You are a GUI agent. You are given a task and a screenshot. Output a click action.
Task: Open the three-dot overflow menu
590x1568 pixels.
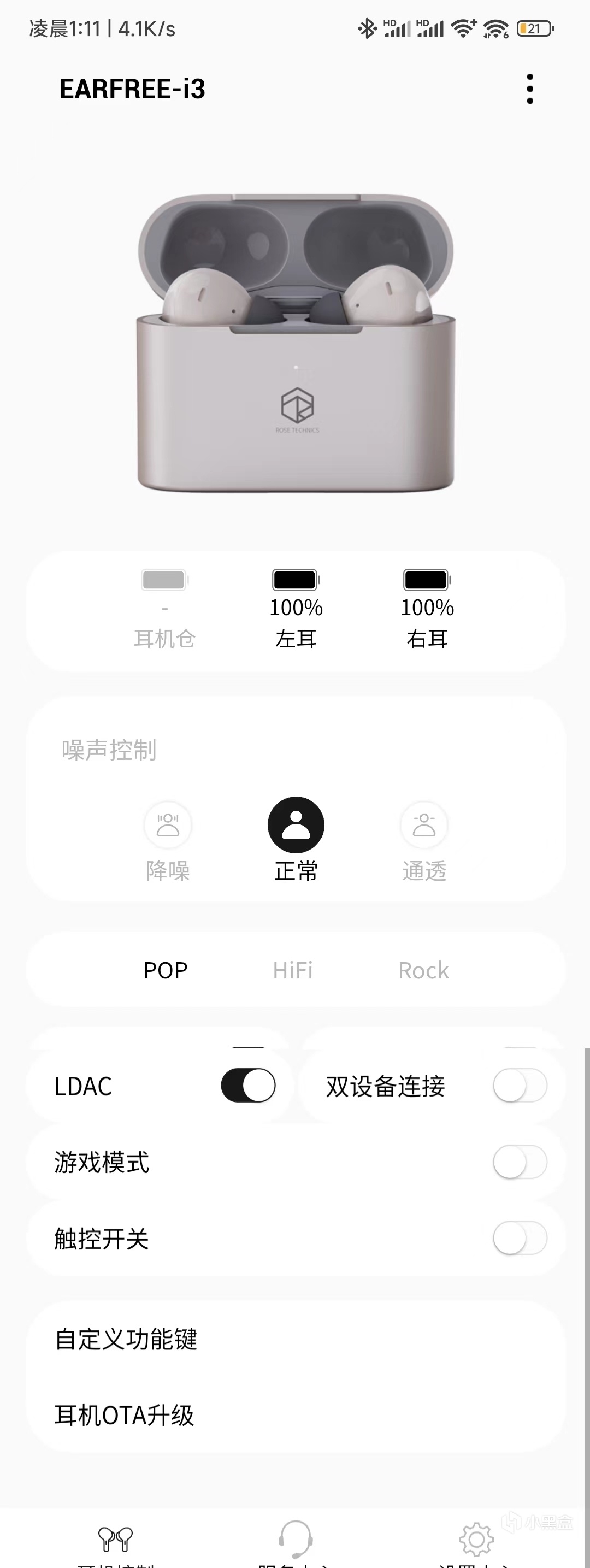point(530,89)
